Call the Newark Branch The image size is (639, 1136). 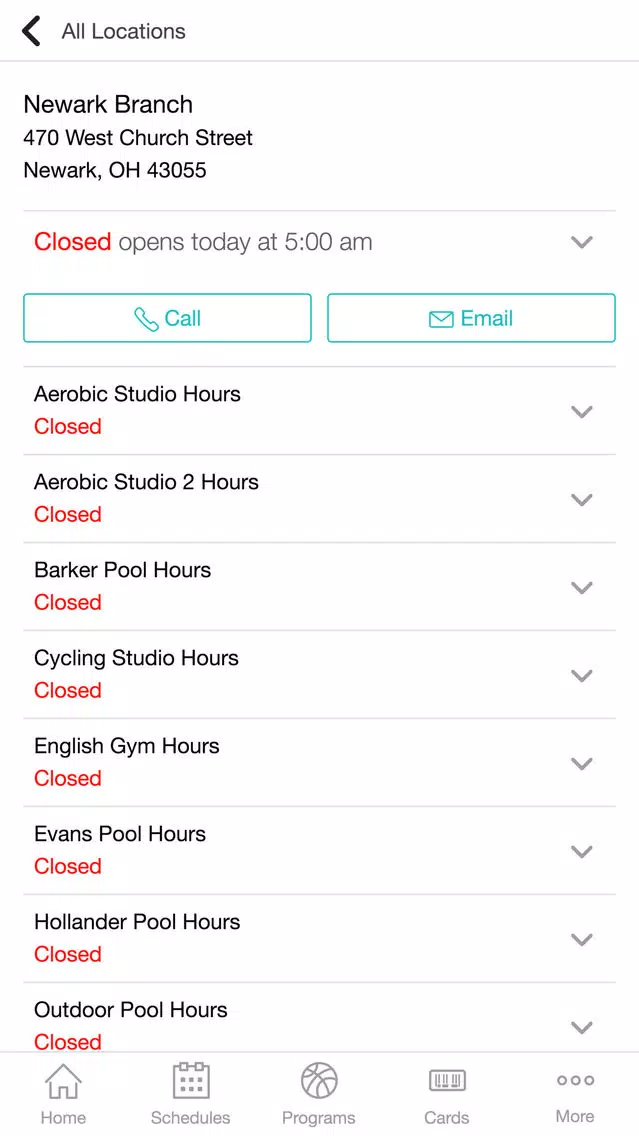click(167, 318)
